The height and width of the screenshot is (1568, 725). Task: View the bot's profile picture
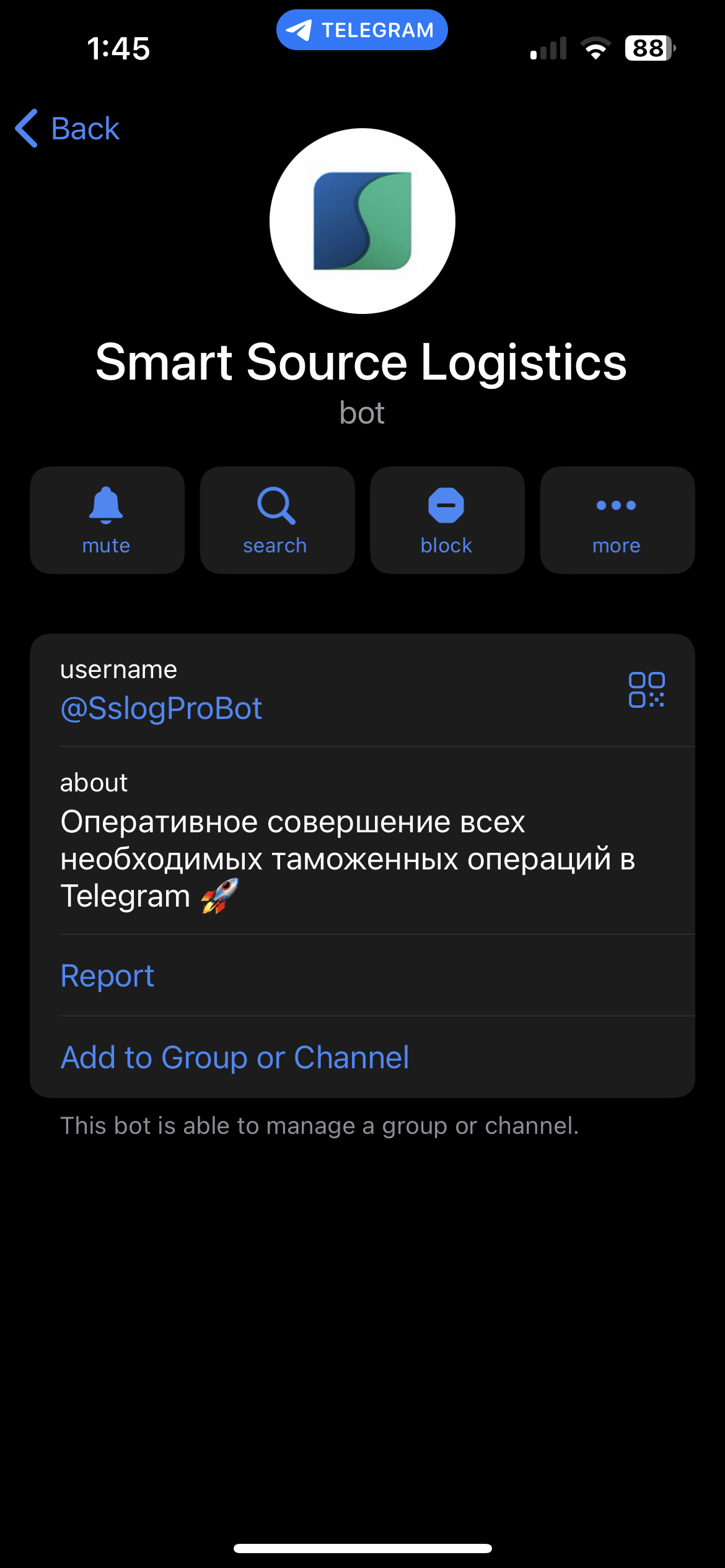[362, 221]
